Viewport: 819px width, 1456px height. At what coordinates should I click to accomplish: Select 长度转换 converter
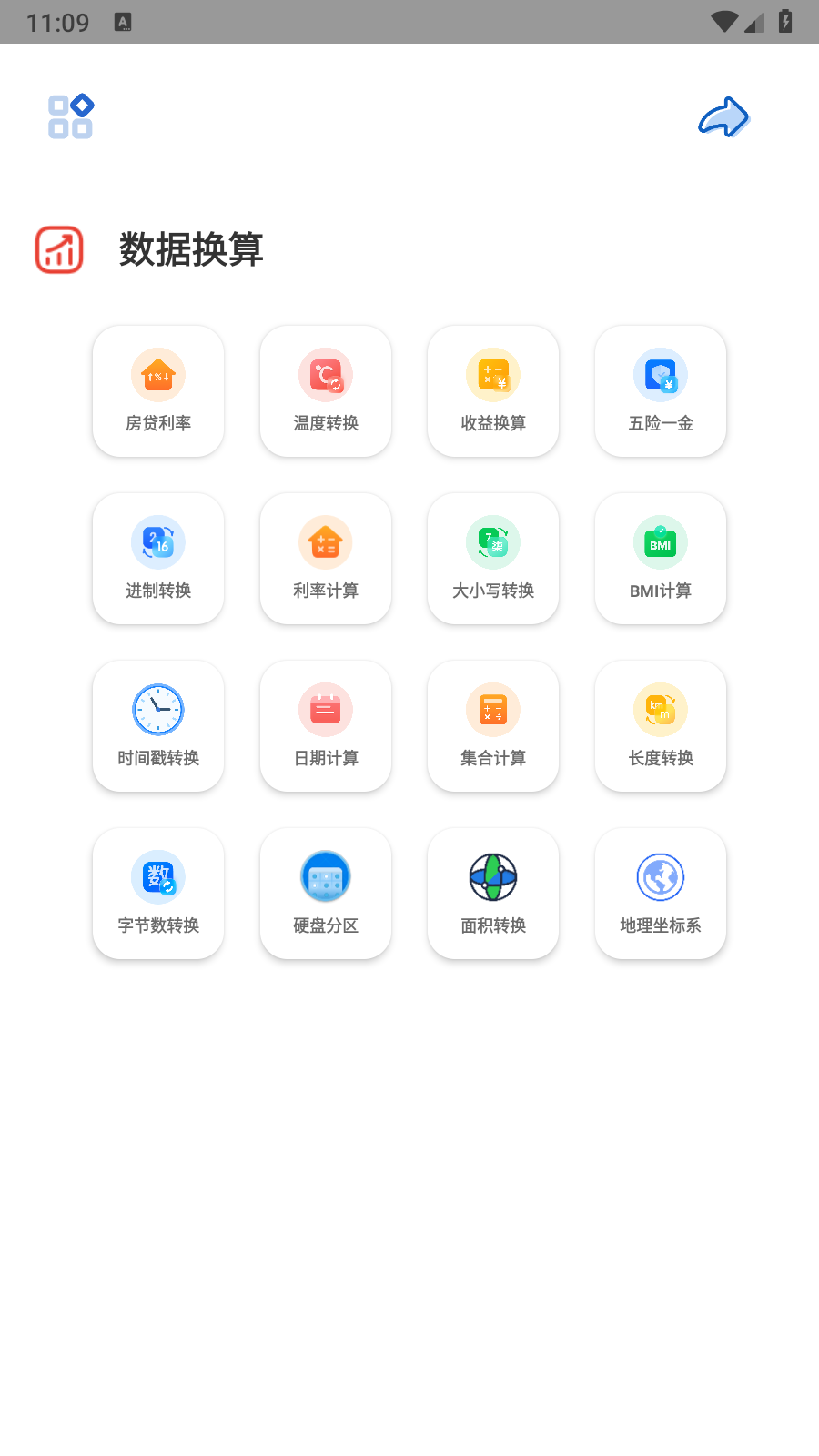click(661, 726)
